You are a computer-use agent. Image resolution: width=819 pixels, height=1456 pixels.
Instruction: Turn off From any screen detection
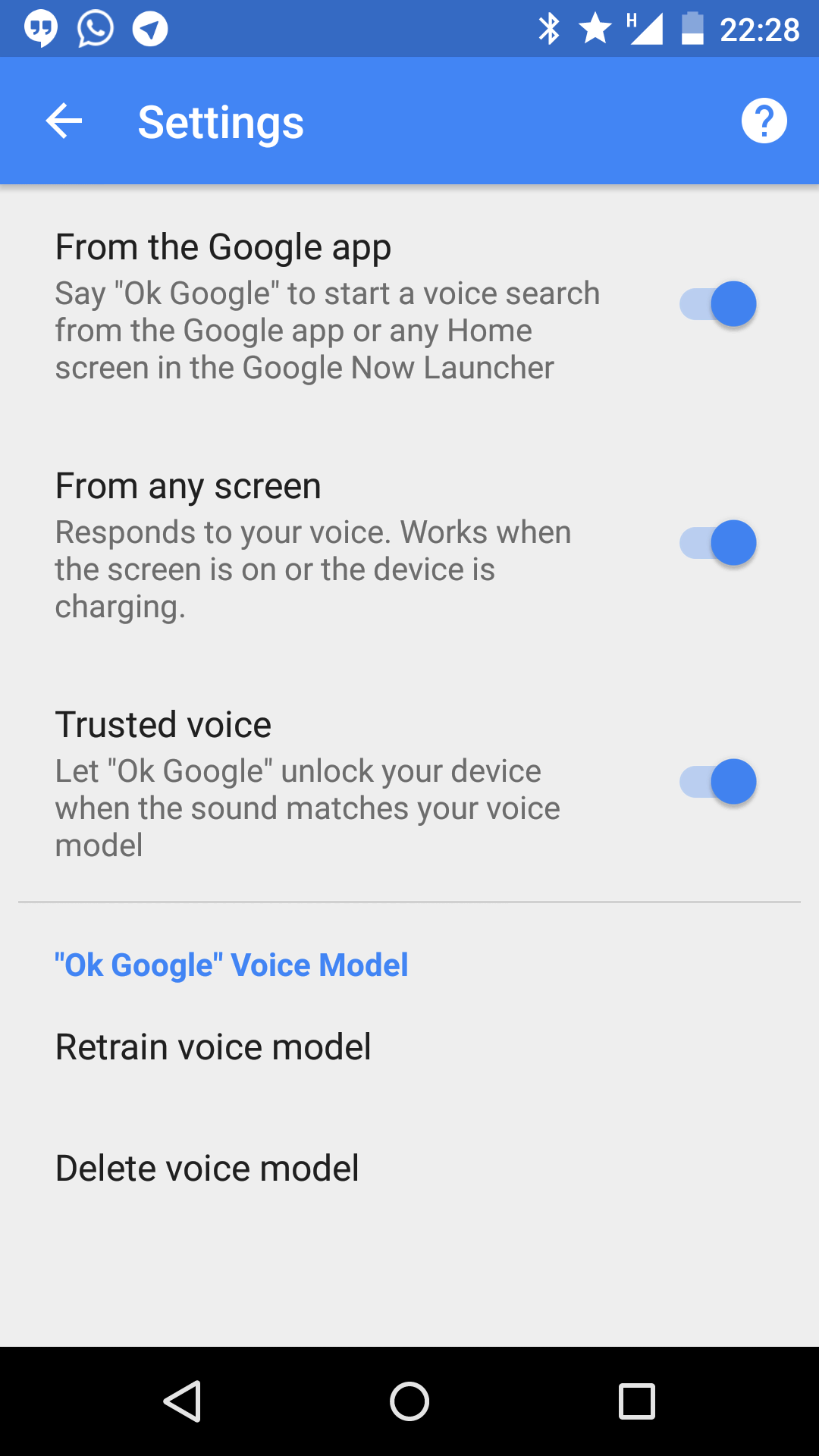pyautogui.click(x=717, y=543)
